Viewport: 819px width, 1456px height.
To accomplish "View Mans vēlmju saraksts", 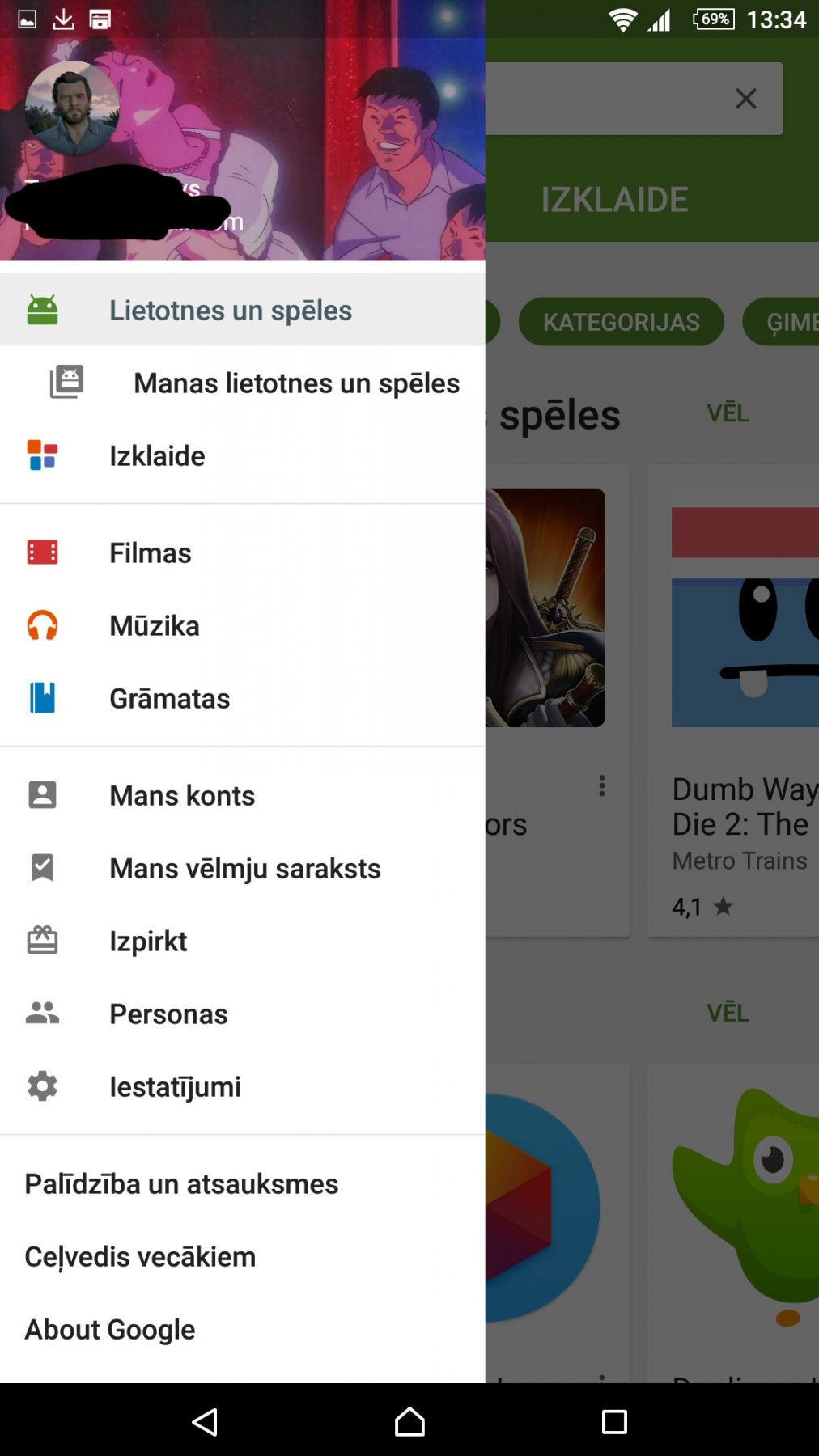I will [x=244, y=869].
